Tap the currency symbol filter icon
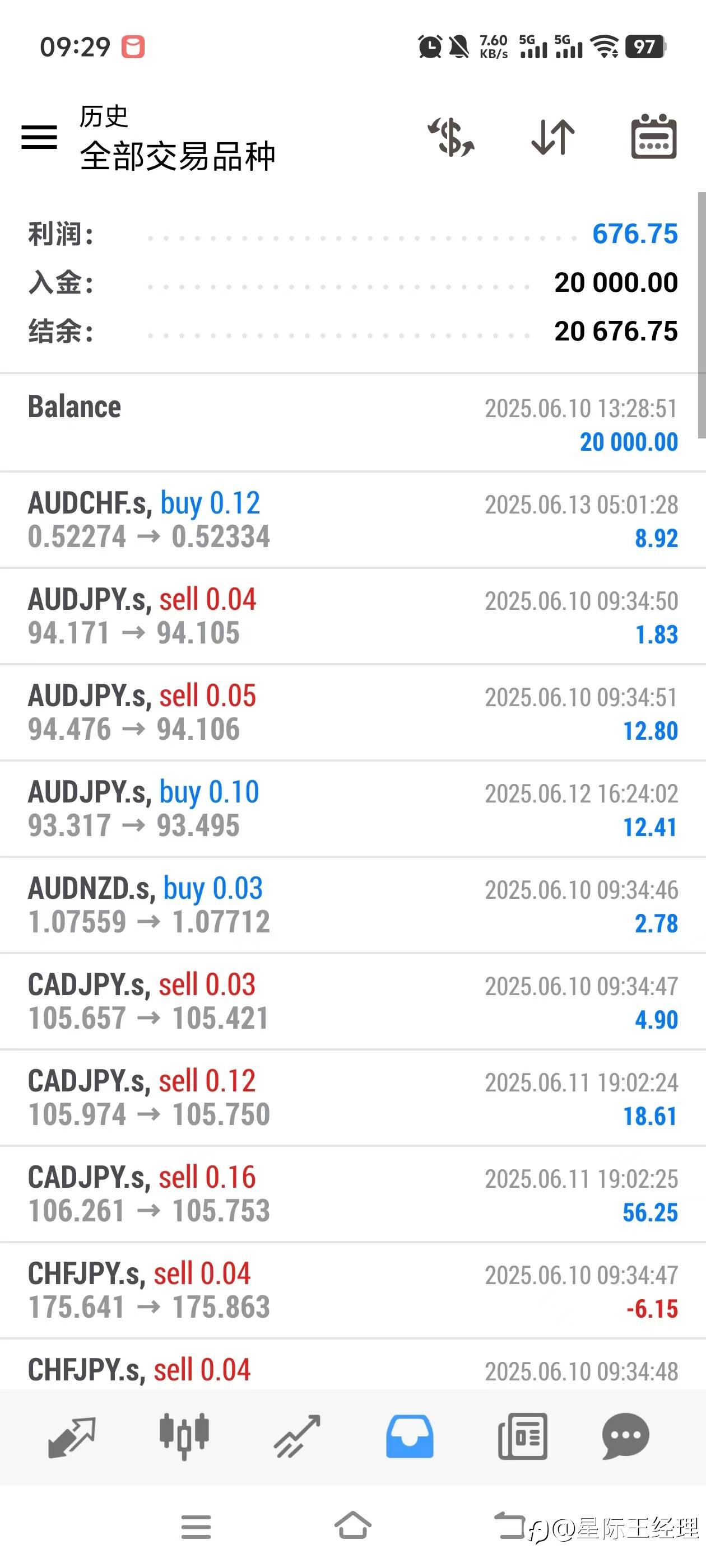 click(x=450, y=137)
